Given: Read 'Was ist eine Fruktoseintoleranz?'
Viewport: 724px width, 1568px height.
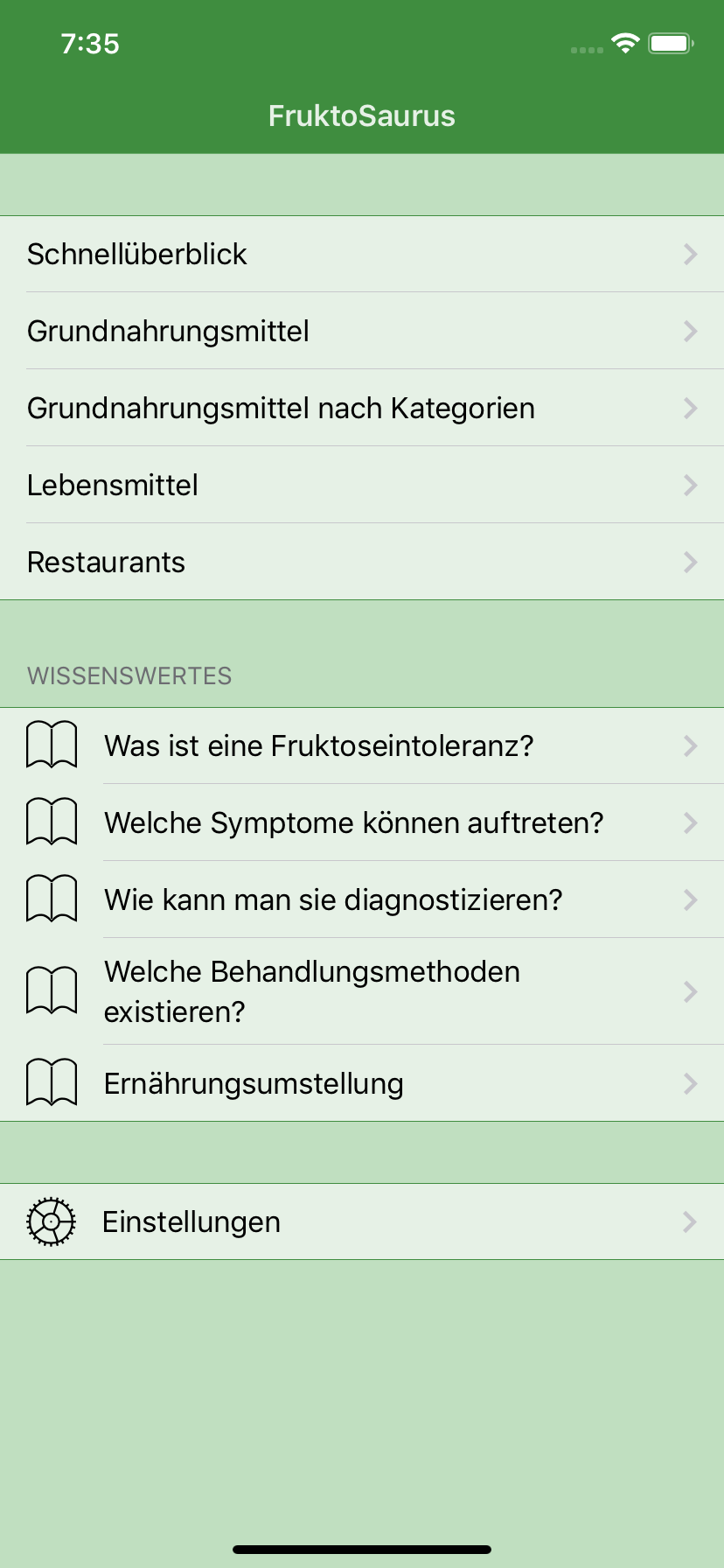Looking at the screenshot, I should (362, 746).
